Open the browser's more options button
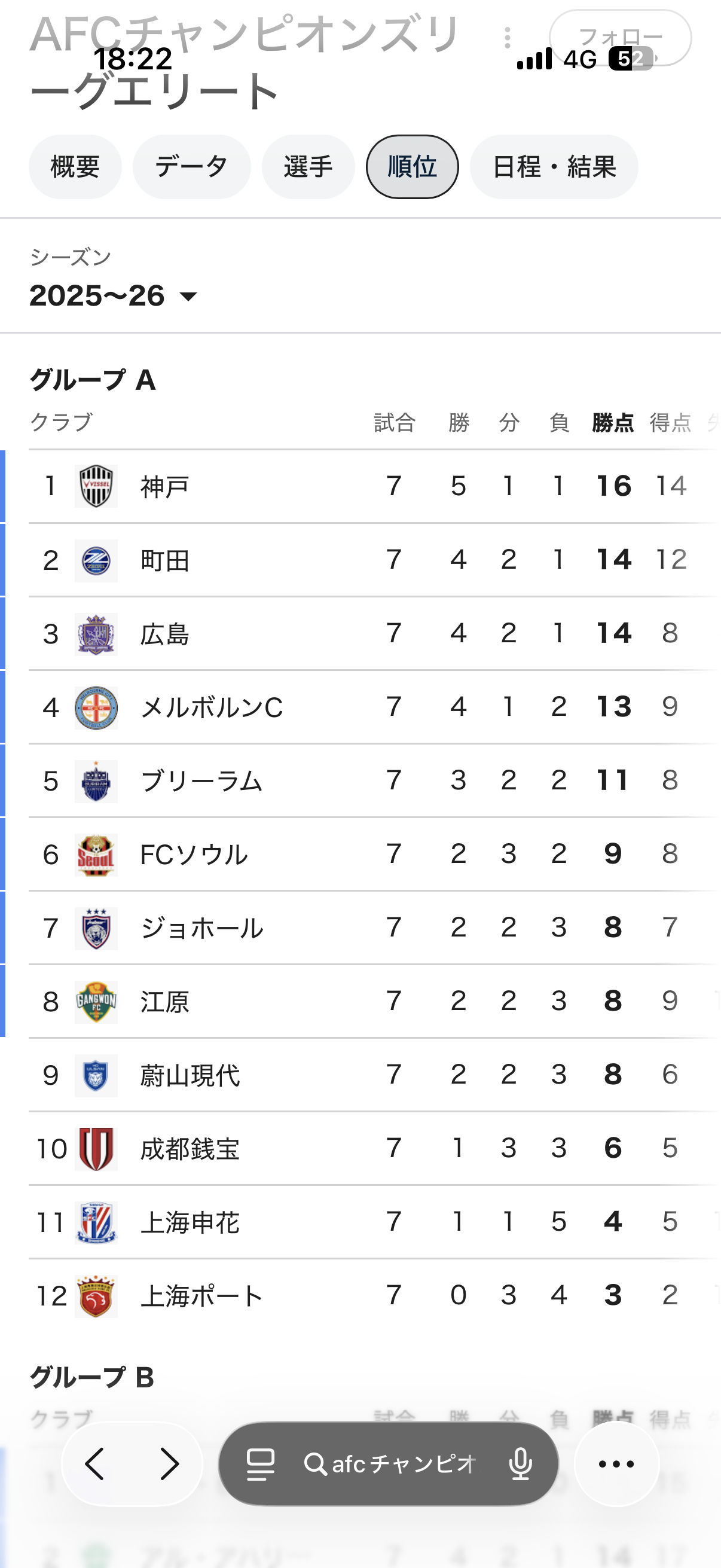The height and width of the screenshot is (1568, 721). (x=616, y=1464)
